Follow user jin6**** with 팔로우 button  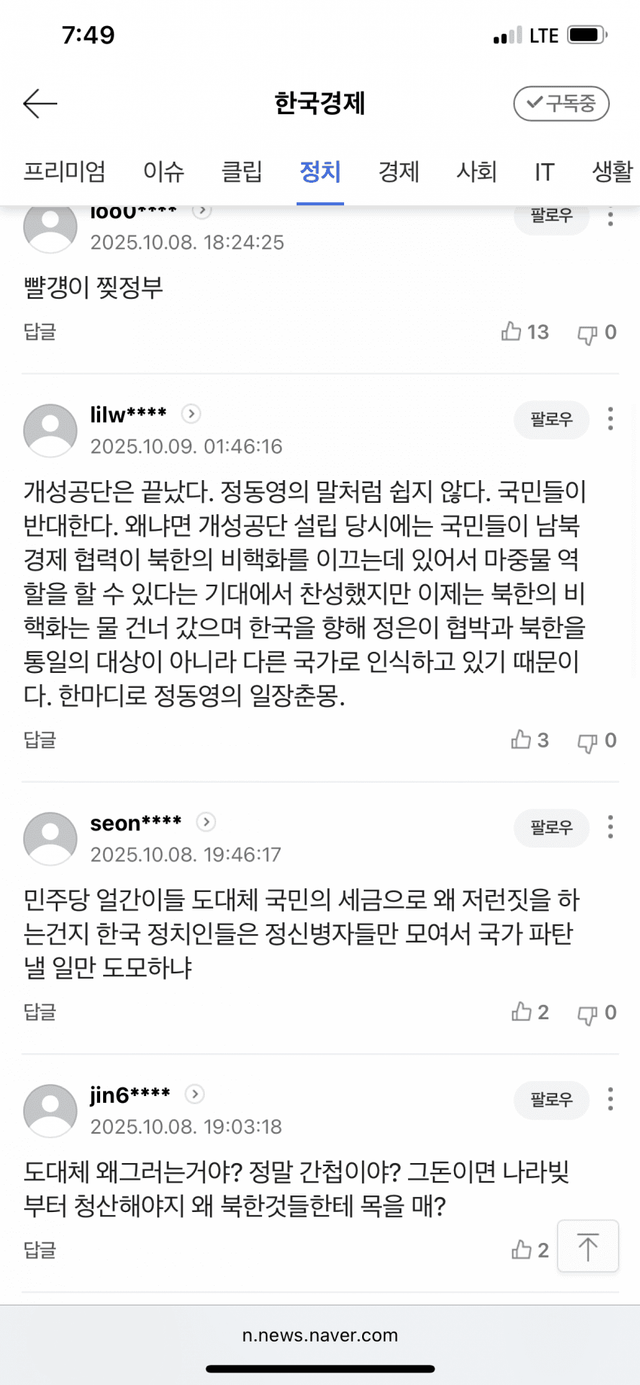coord(551,1100)
